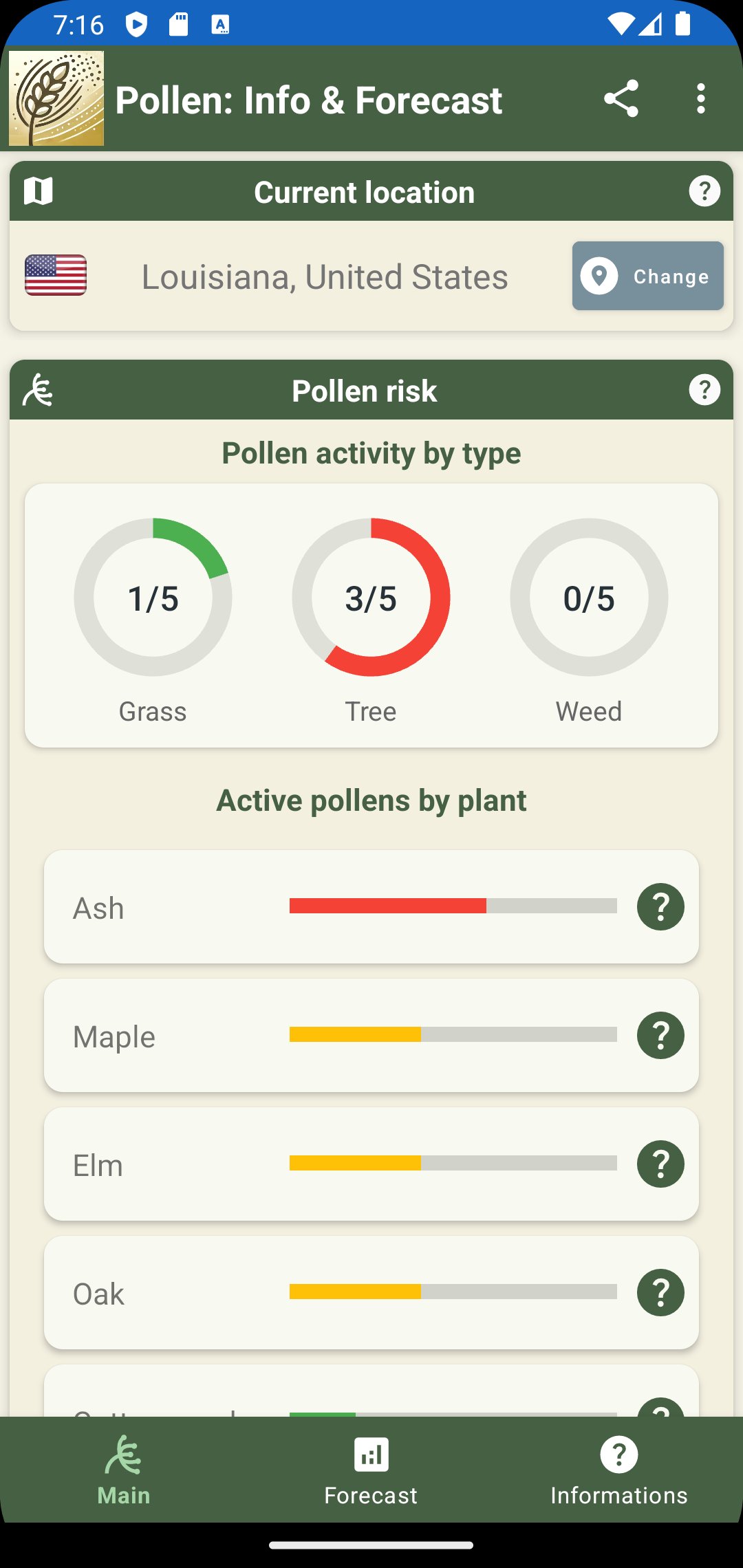Click the map icon beside Current location

pos(38,191)
